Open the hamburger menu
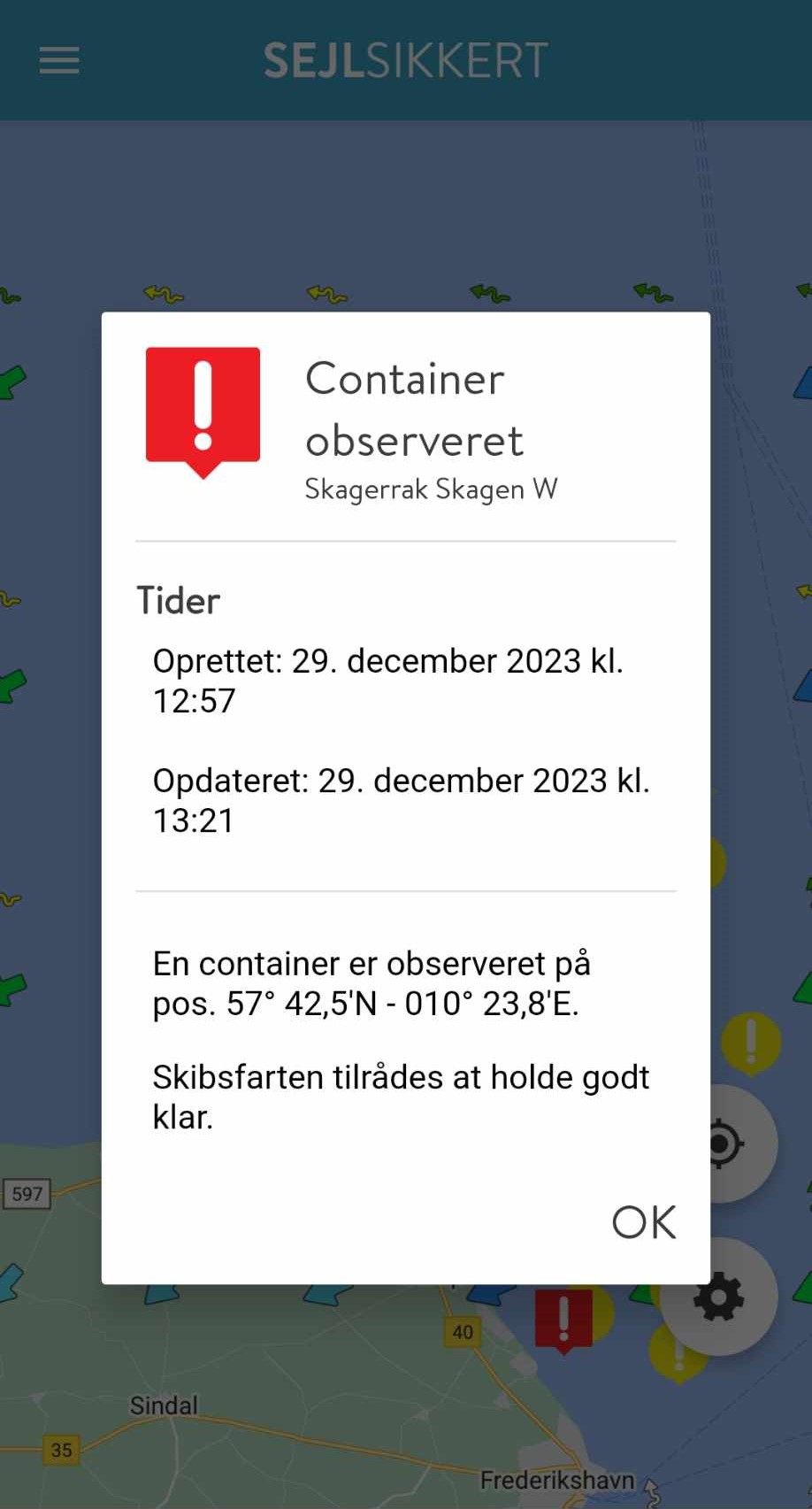Image resolution: width=812 pixels, height=1509 pixels. pyautogui.click(x=59, y=61)
